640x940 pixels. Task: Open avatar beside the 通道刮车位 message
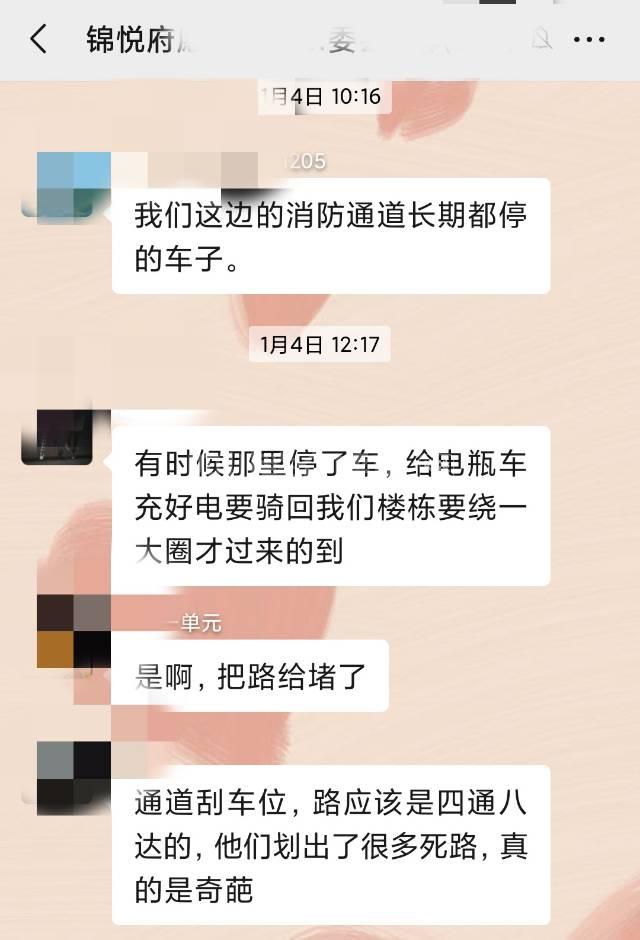pyautogui.click(x=73, y=777)
